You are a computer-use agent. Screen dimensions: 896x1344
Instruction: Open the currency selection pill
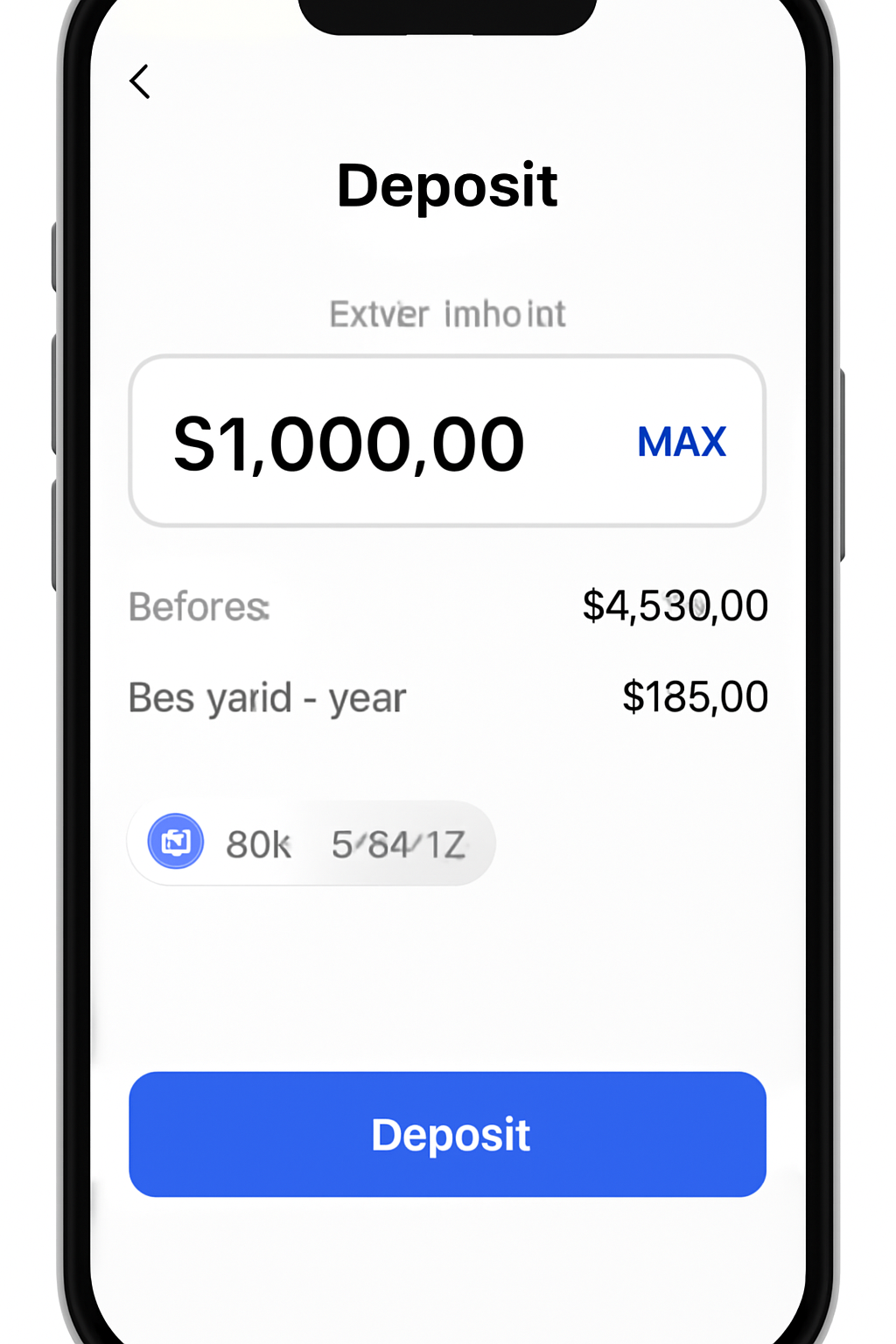click(311, 843)
